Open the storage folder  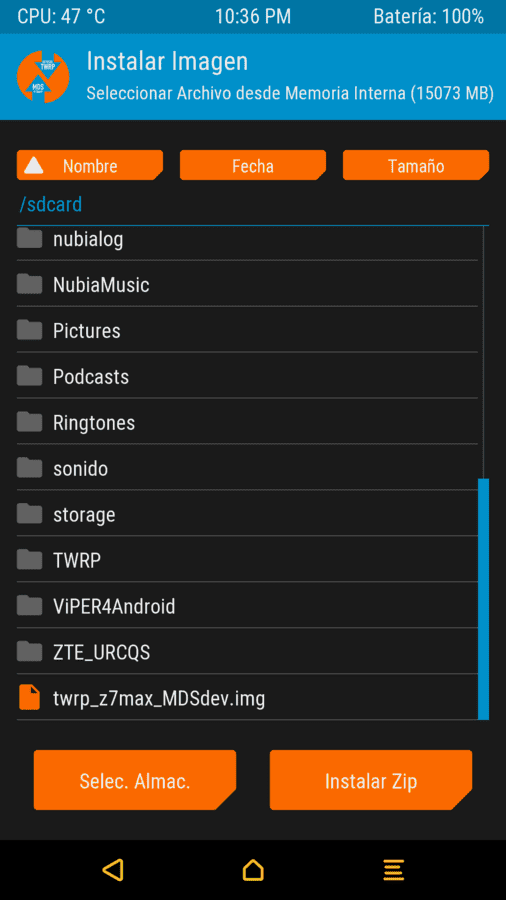[247, 513]
